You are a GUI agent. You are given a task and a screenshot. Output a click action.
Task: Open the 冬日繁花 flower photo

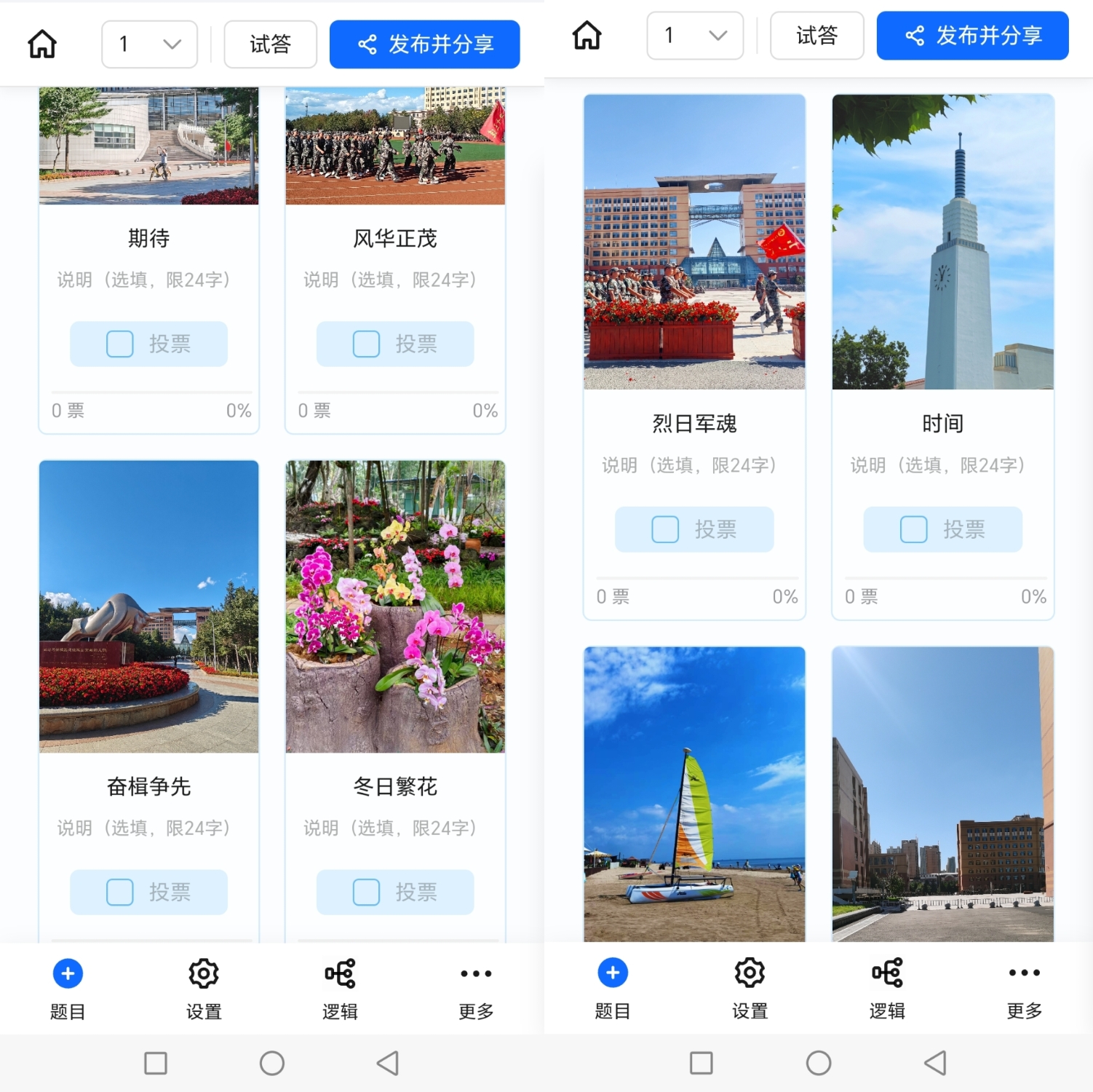(x=395, y=606)
